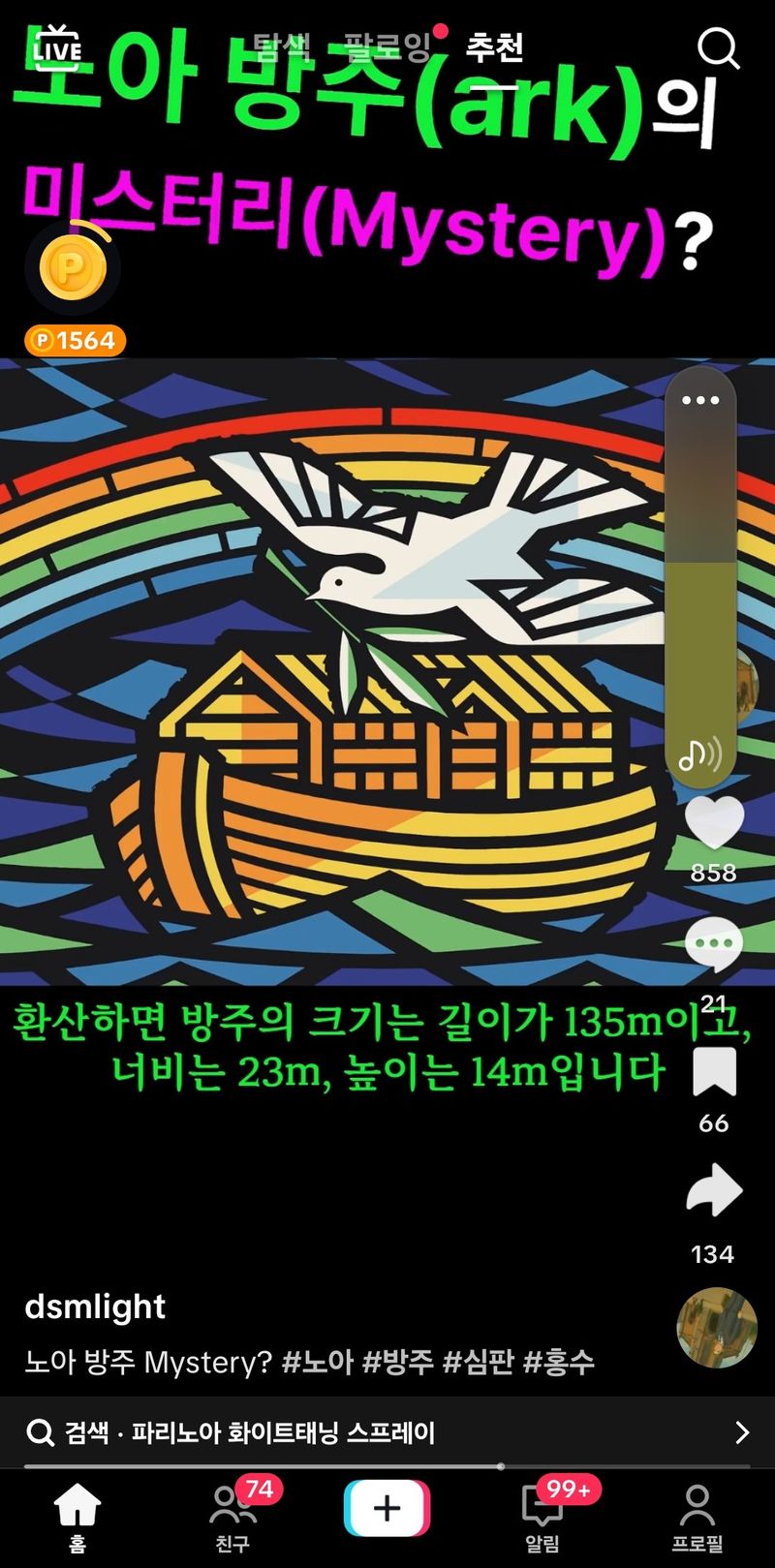Open the LIVE streams icon
This screenshot has width=775, height=1568.
(x=57, y=46)
